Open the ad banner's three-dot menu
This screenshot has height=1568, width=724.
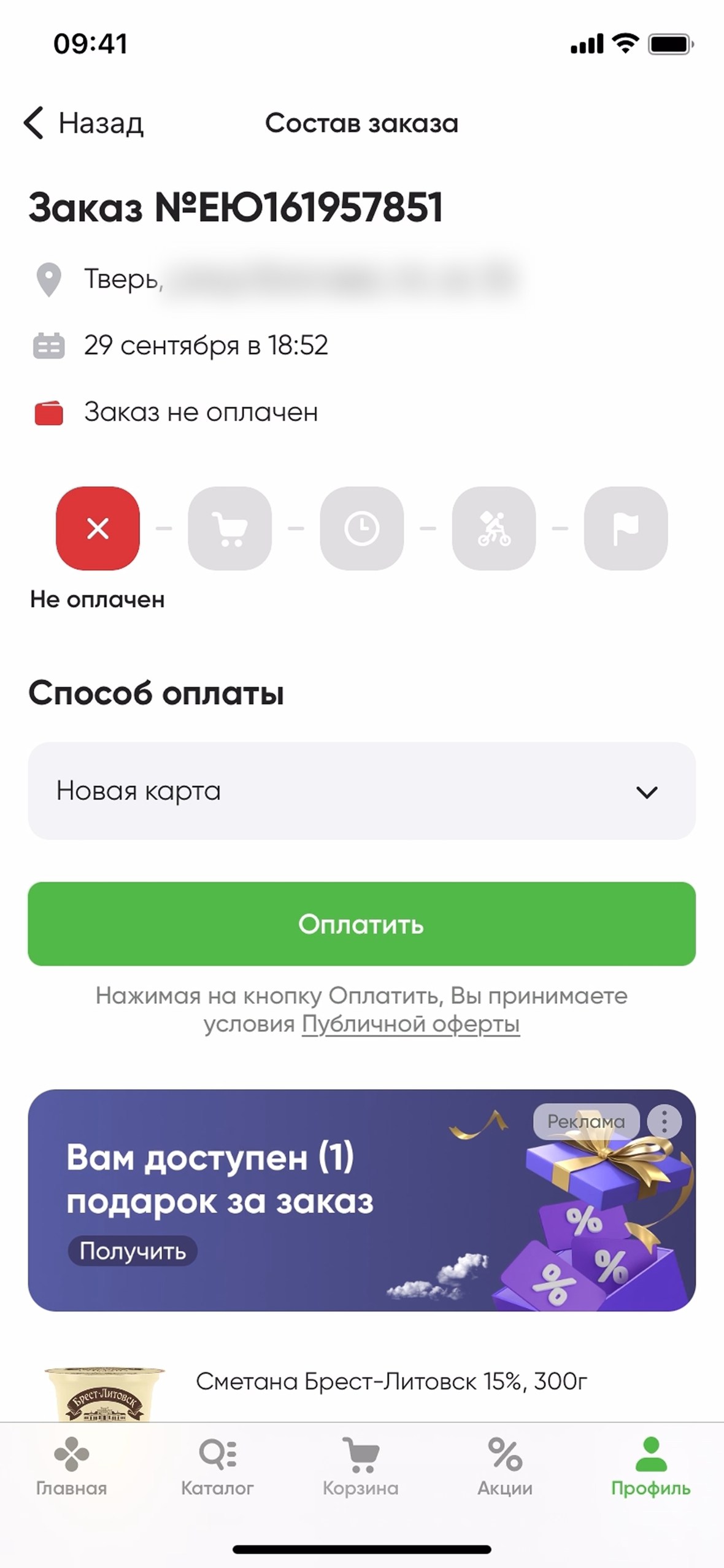tap(664, 1122)
